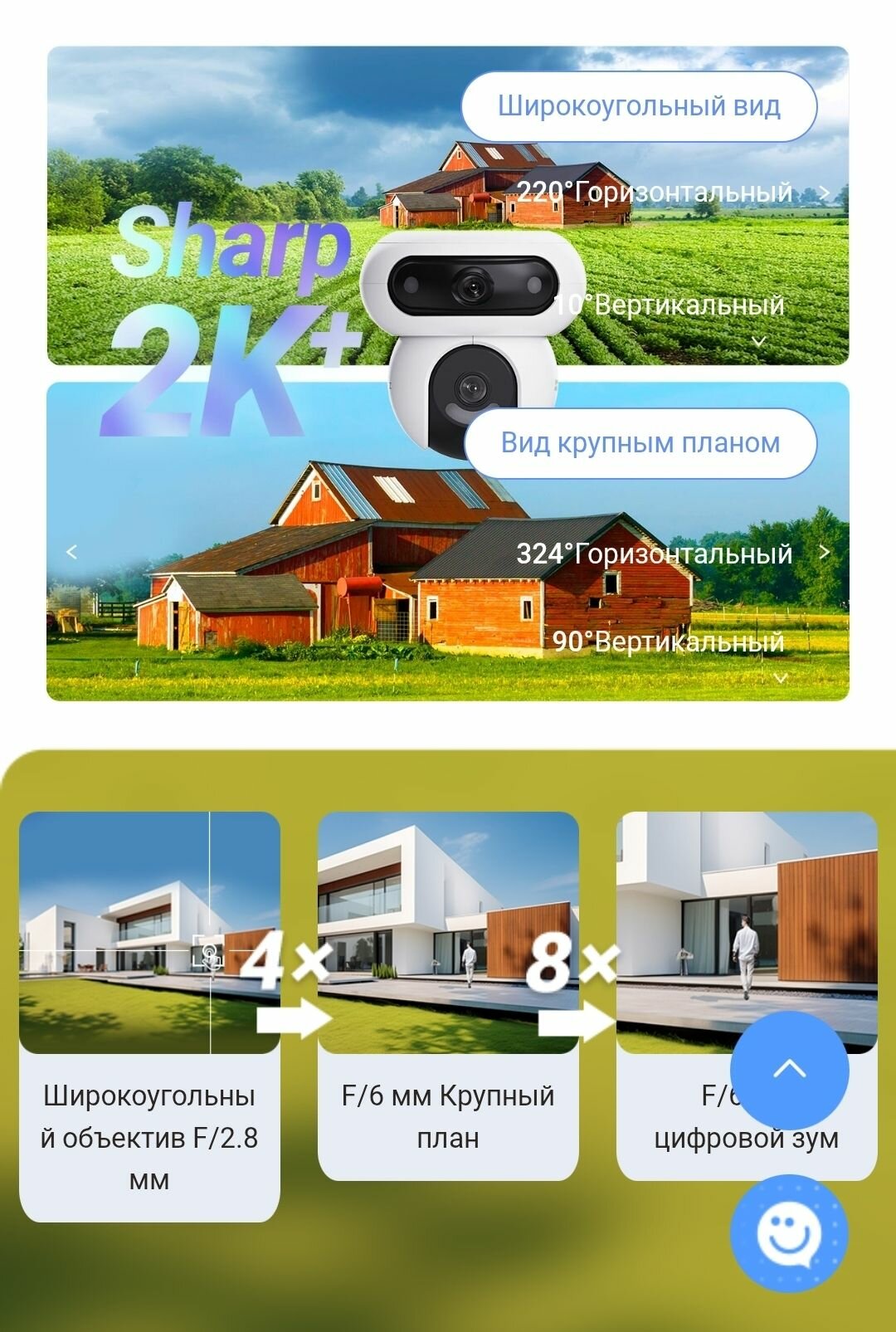The image size is (896, 1332).
Task: Tap the scroll-to-top arrow button
Action: pyautogui.click(x=789, y=1070)
